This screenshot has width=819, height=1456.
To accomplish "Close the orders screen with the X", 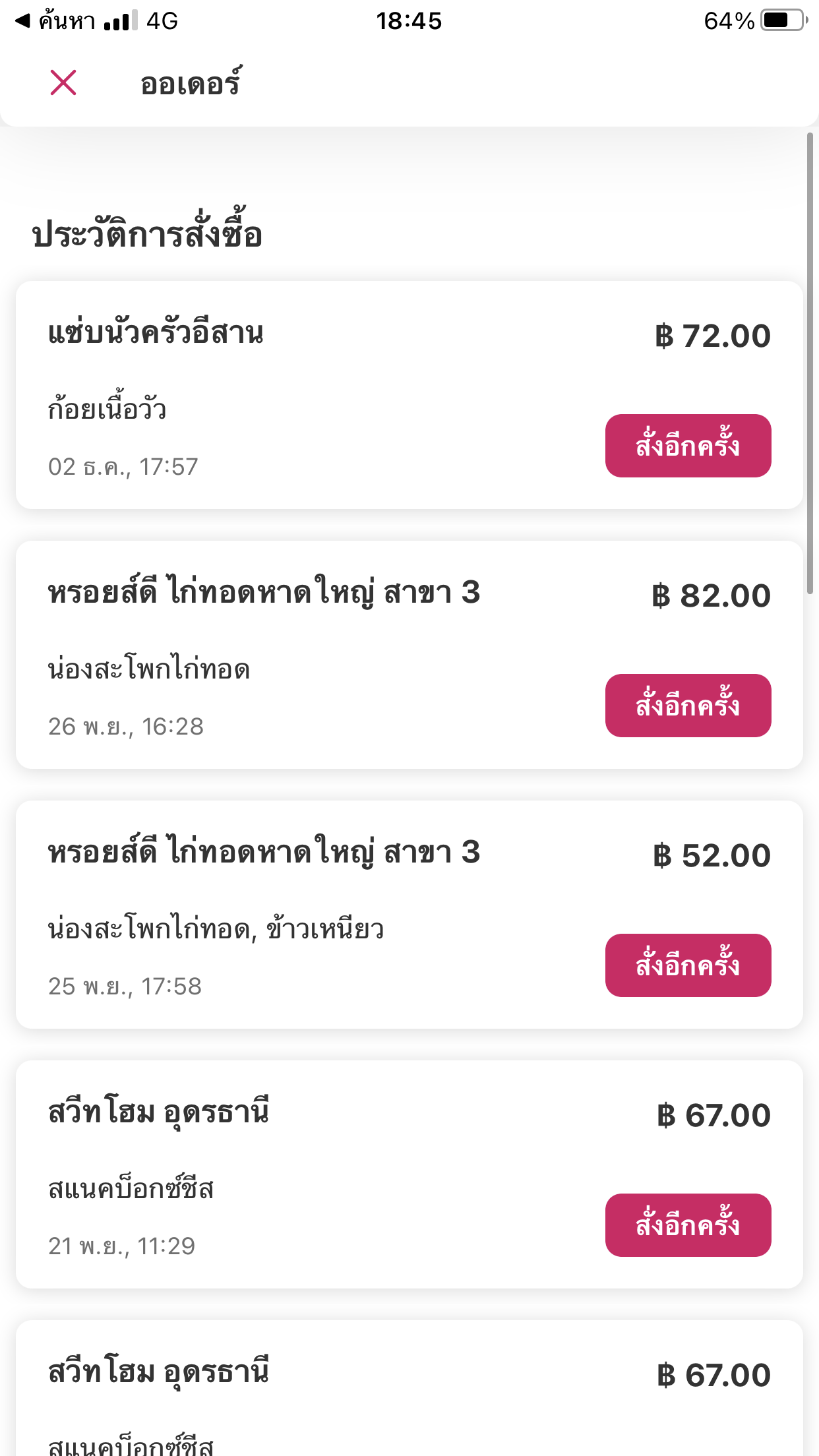I will pyautogui.click(x=63, y=83).
